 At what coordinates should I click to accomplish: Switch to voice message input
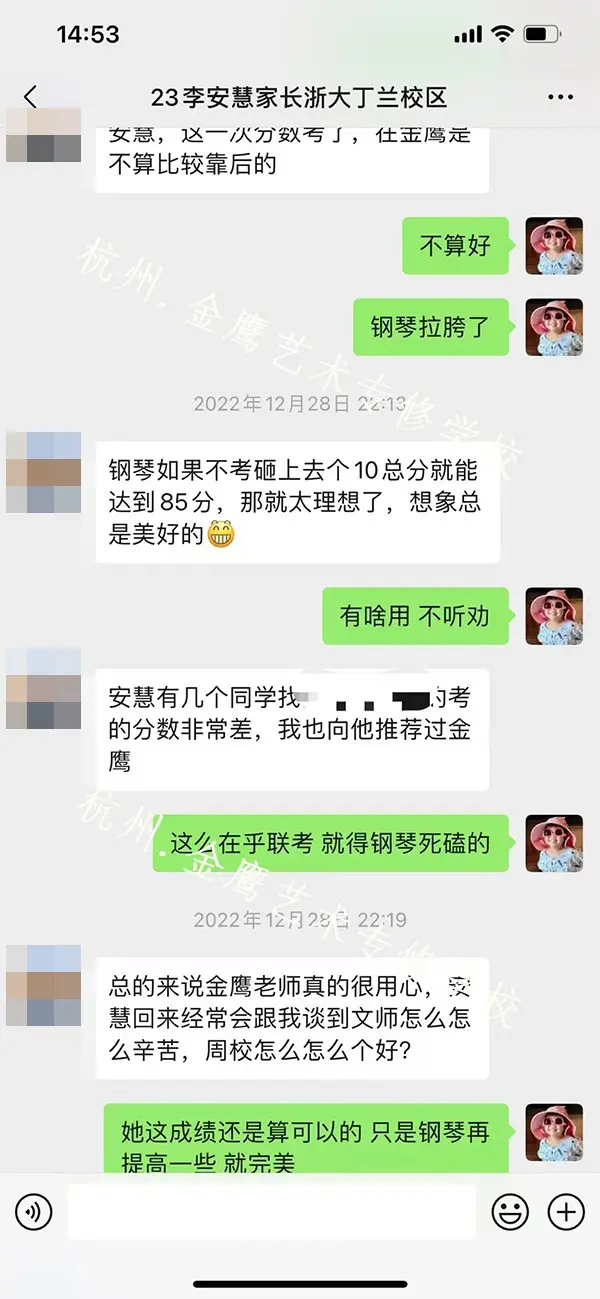(x=34, y=1213)
